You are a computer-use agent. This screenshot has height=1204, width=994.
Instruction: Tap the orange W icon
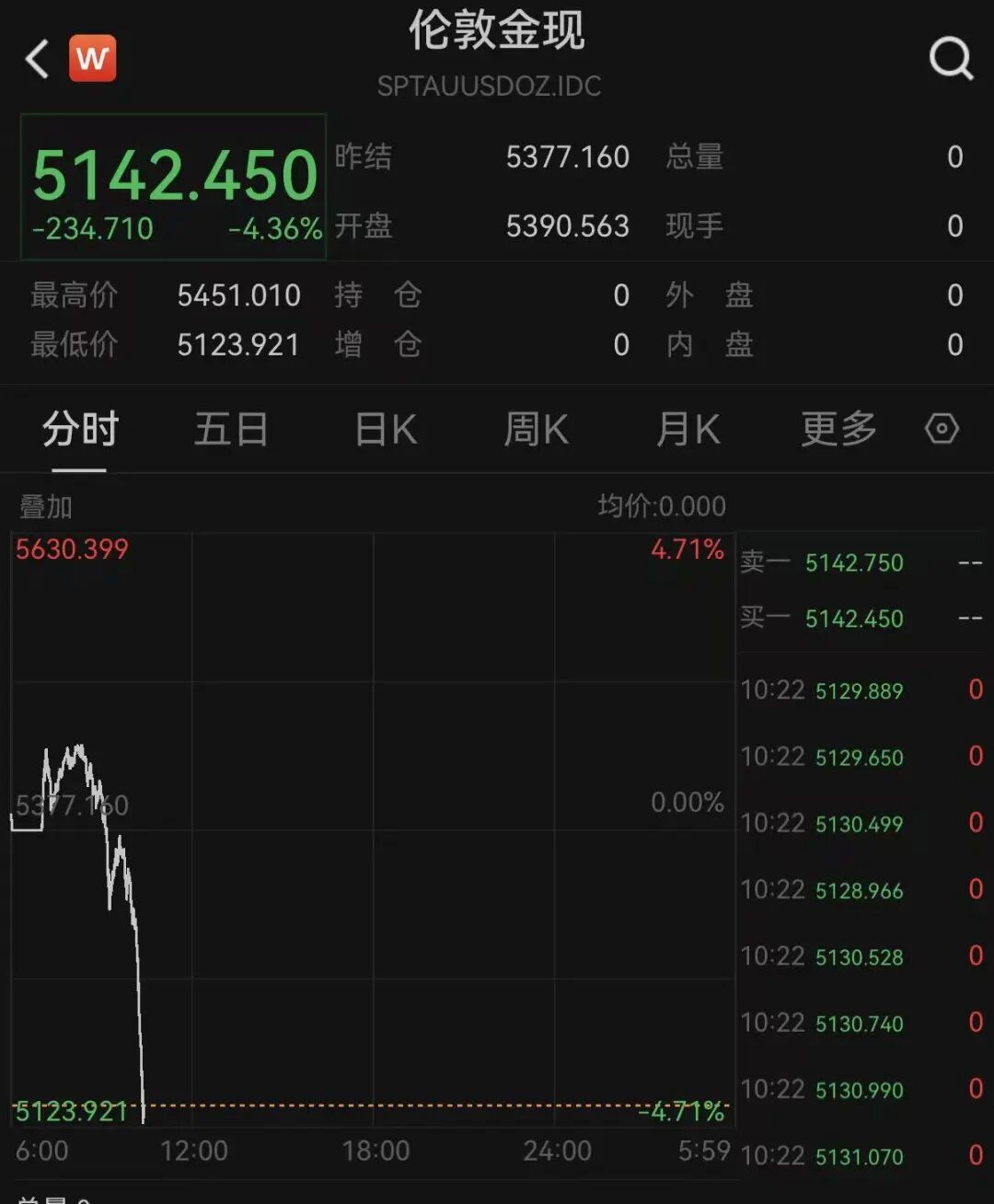click(x=92, y=59)
